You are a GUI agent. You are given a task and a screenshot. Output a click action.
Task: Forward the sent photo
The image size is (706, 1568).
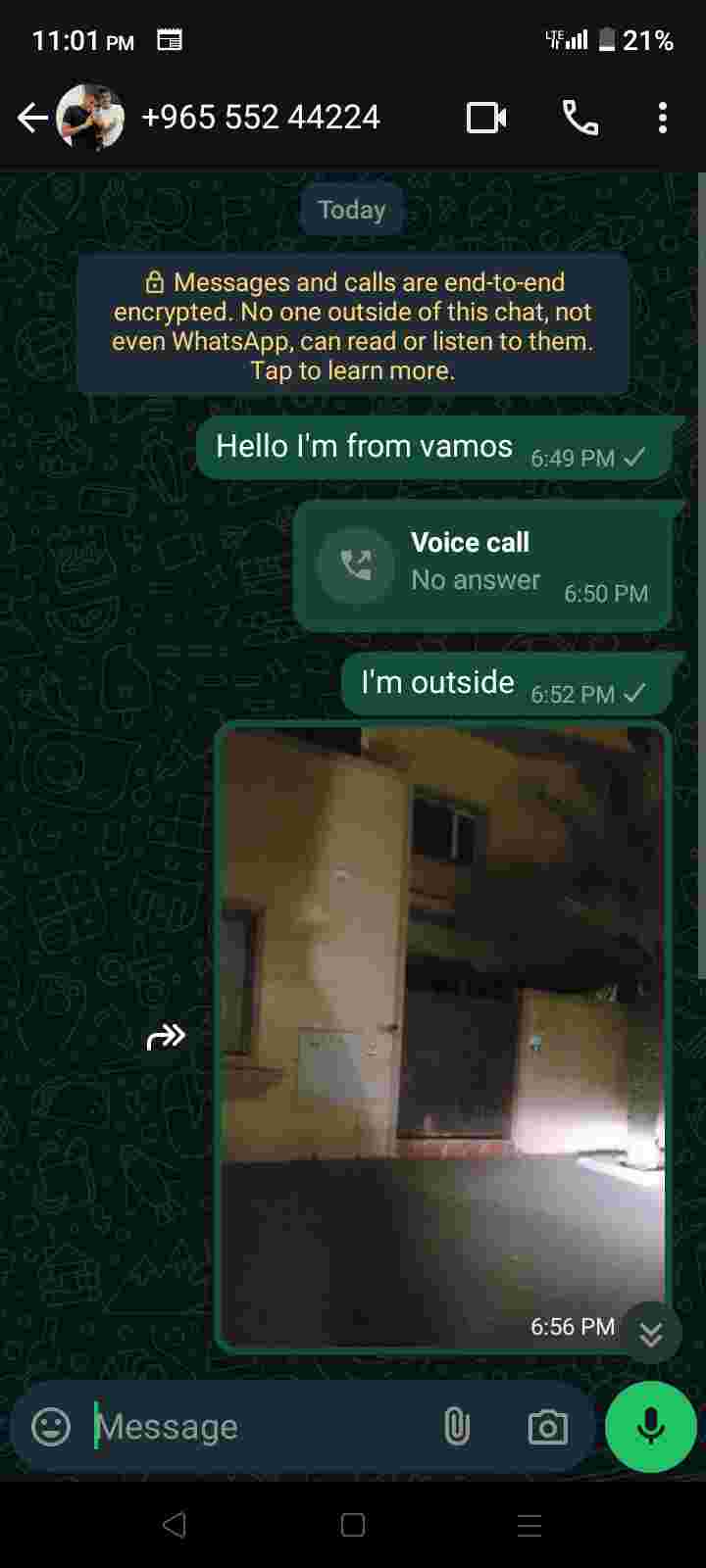coord(166,1037)
